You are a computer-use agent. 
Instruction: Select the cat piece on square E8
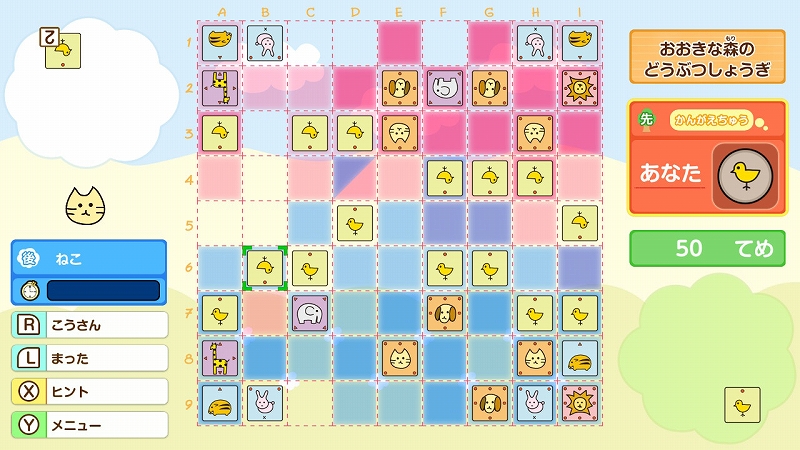(x=400, y=358)
